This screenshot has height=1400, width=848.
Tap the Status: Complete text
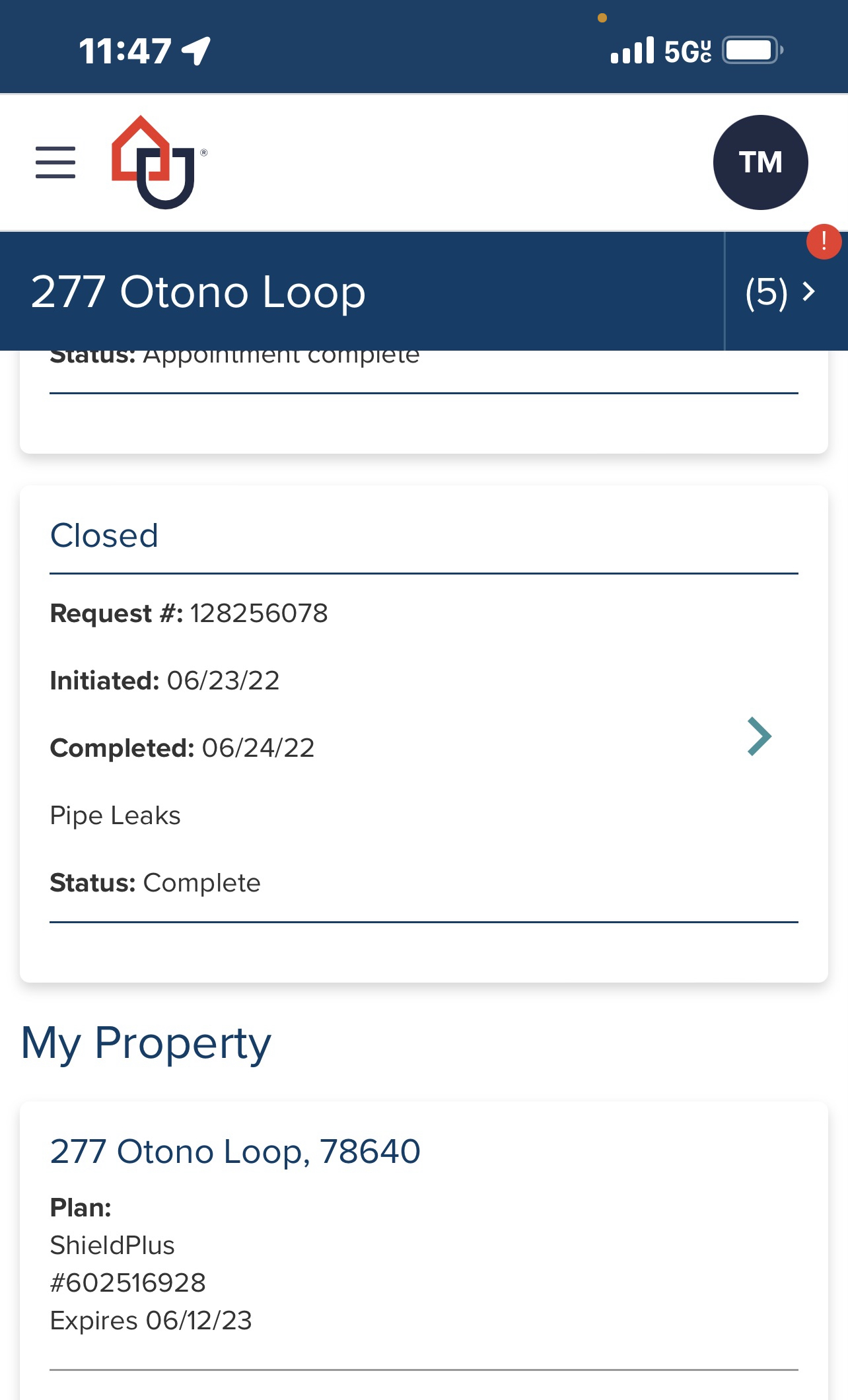[155, 882]
